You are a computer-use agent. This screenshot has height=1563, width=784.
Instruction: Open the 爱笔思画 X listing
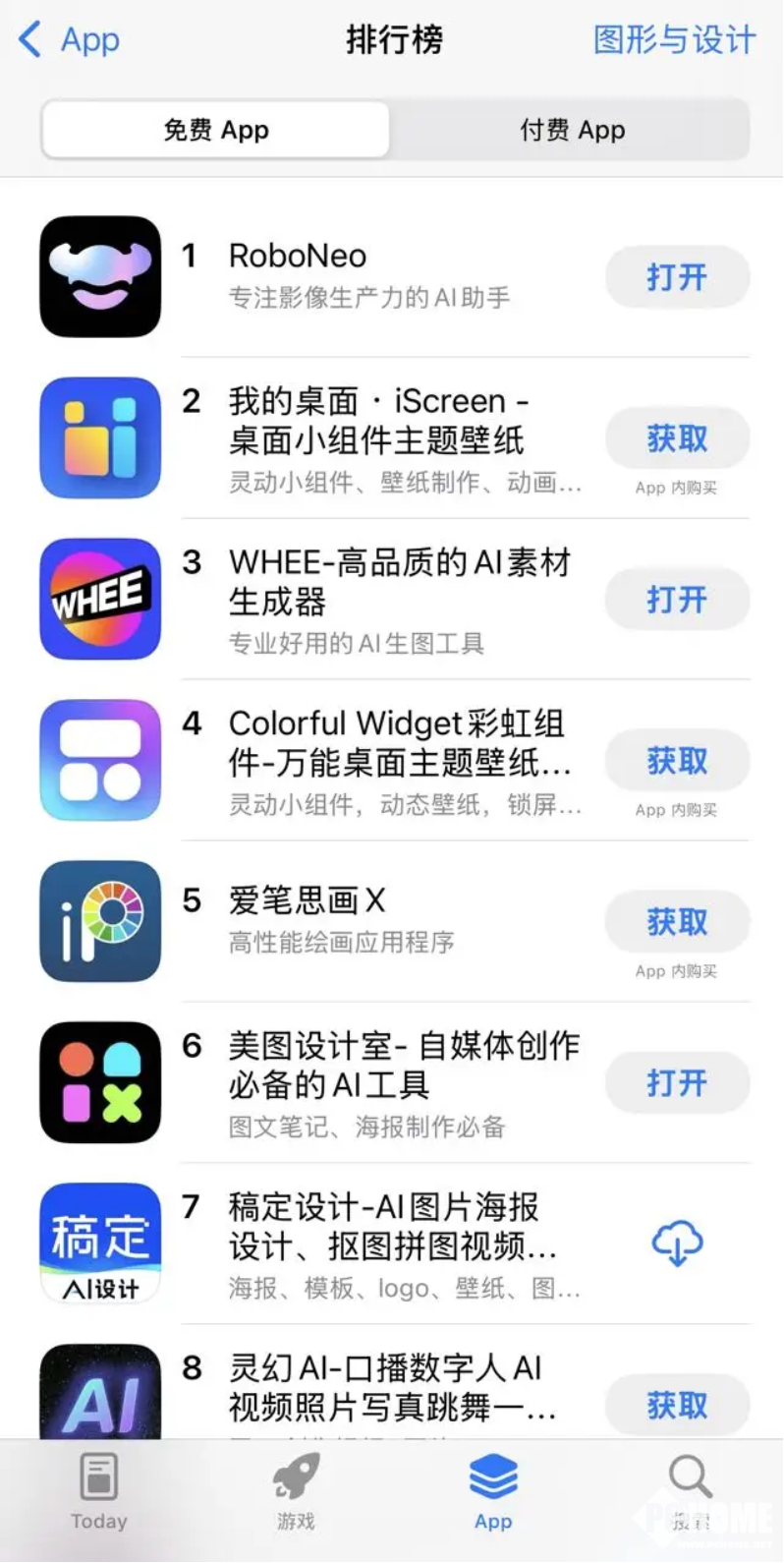(x=307, y=900)
